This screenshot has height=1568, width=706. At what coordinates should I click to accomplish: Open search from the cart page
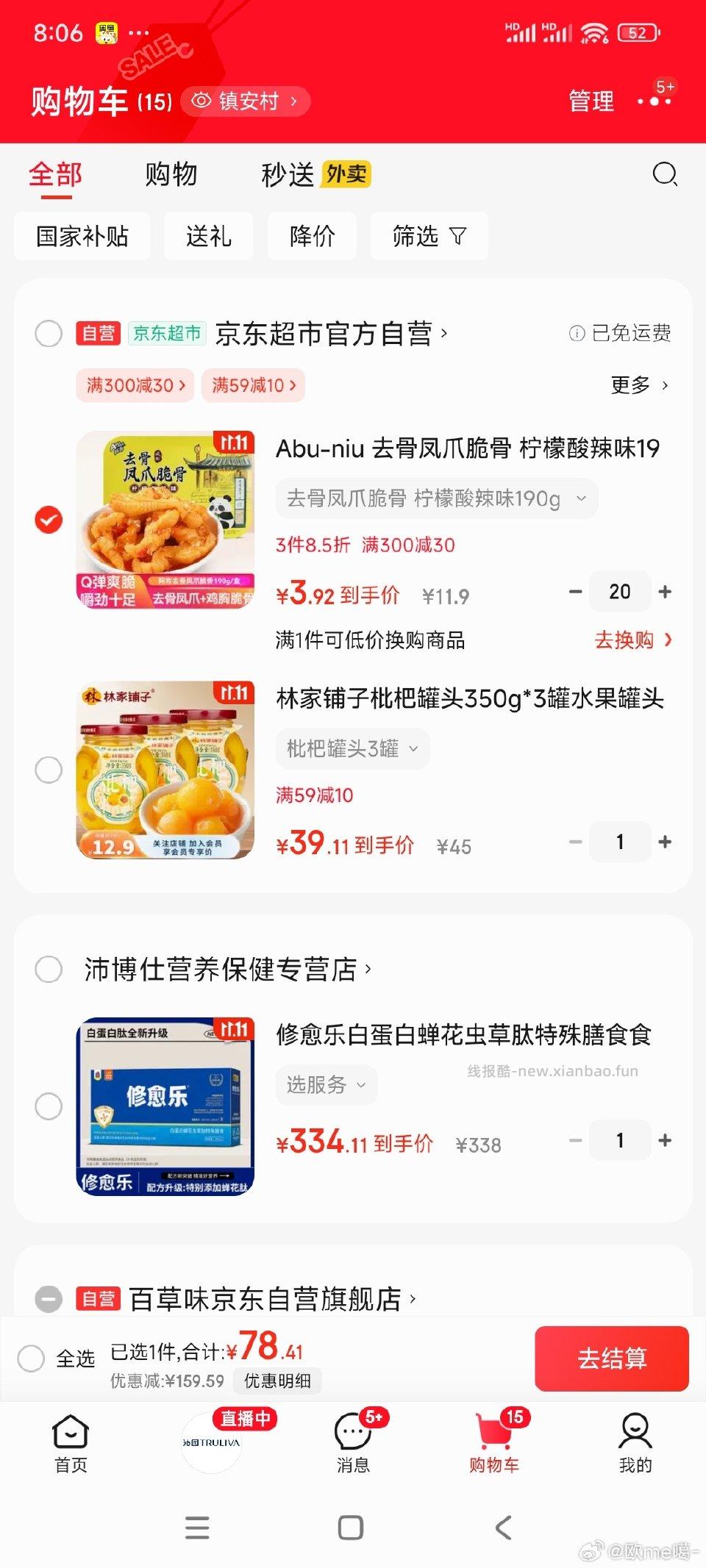(664, 174)
